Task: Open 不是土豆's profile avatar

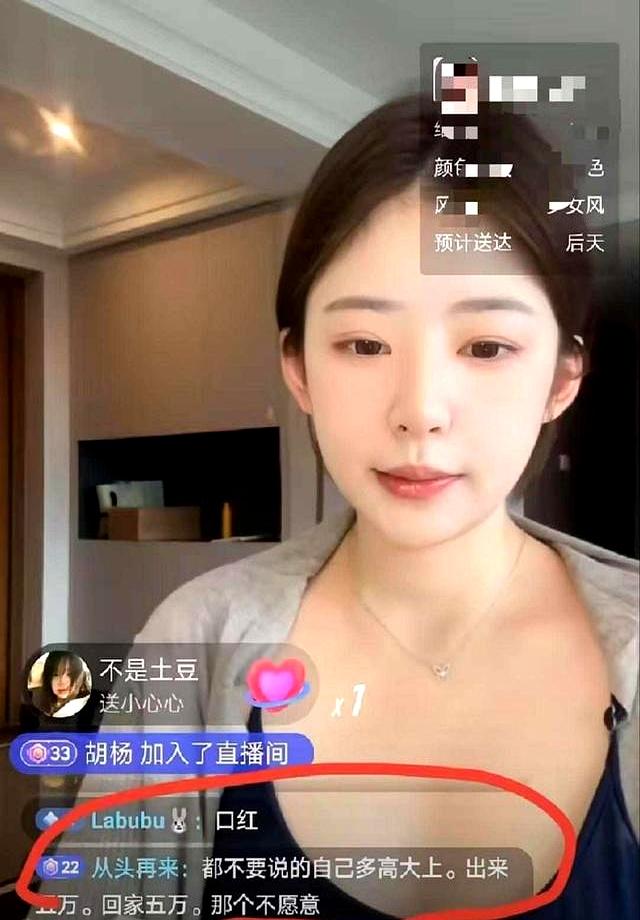Action: click(59, 684)
